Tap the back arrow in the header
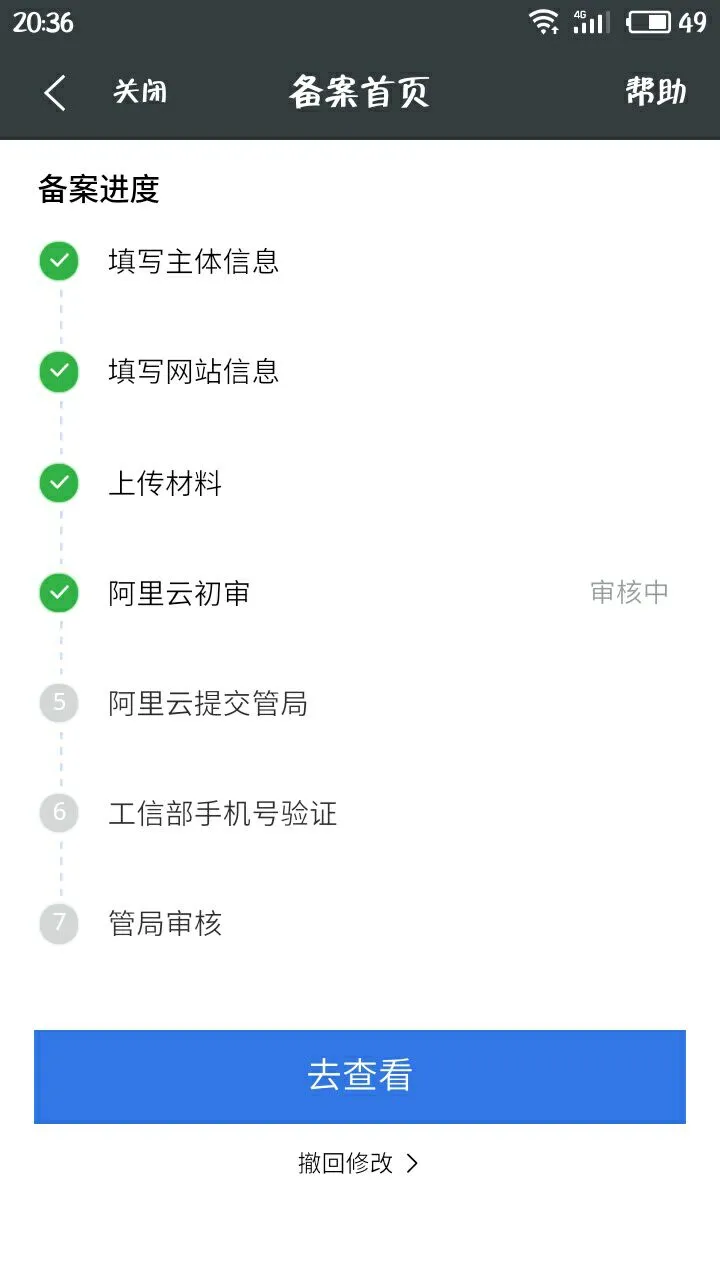The width and height of the screenshot is (720, 1280). [55, 91]
